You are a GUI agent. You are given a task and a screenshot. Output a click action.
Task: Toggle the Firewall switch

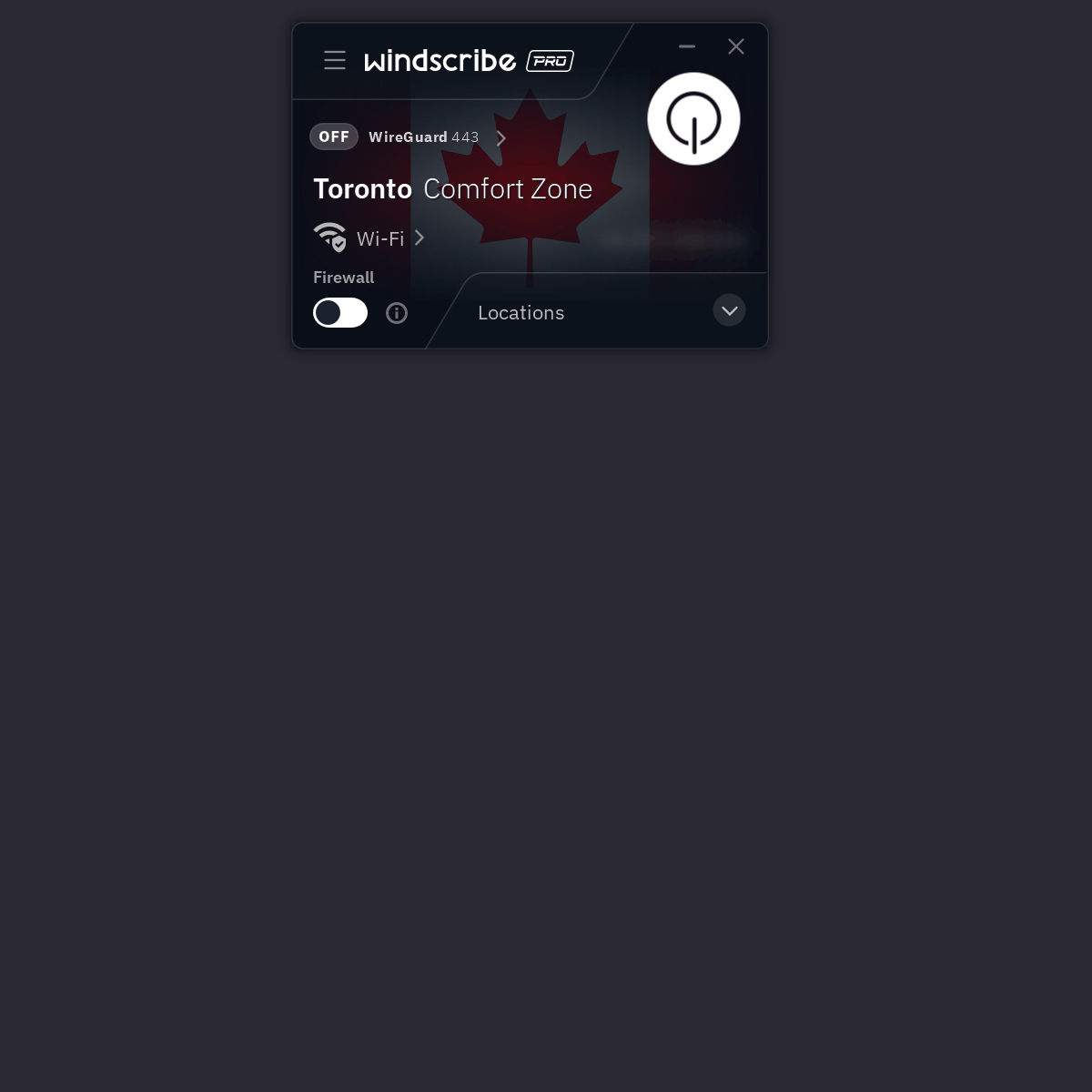(x=340, y=313)
